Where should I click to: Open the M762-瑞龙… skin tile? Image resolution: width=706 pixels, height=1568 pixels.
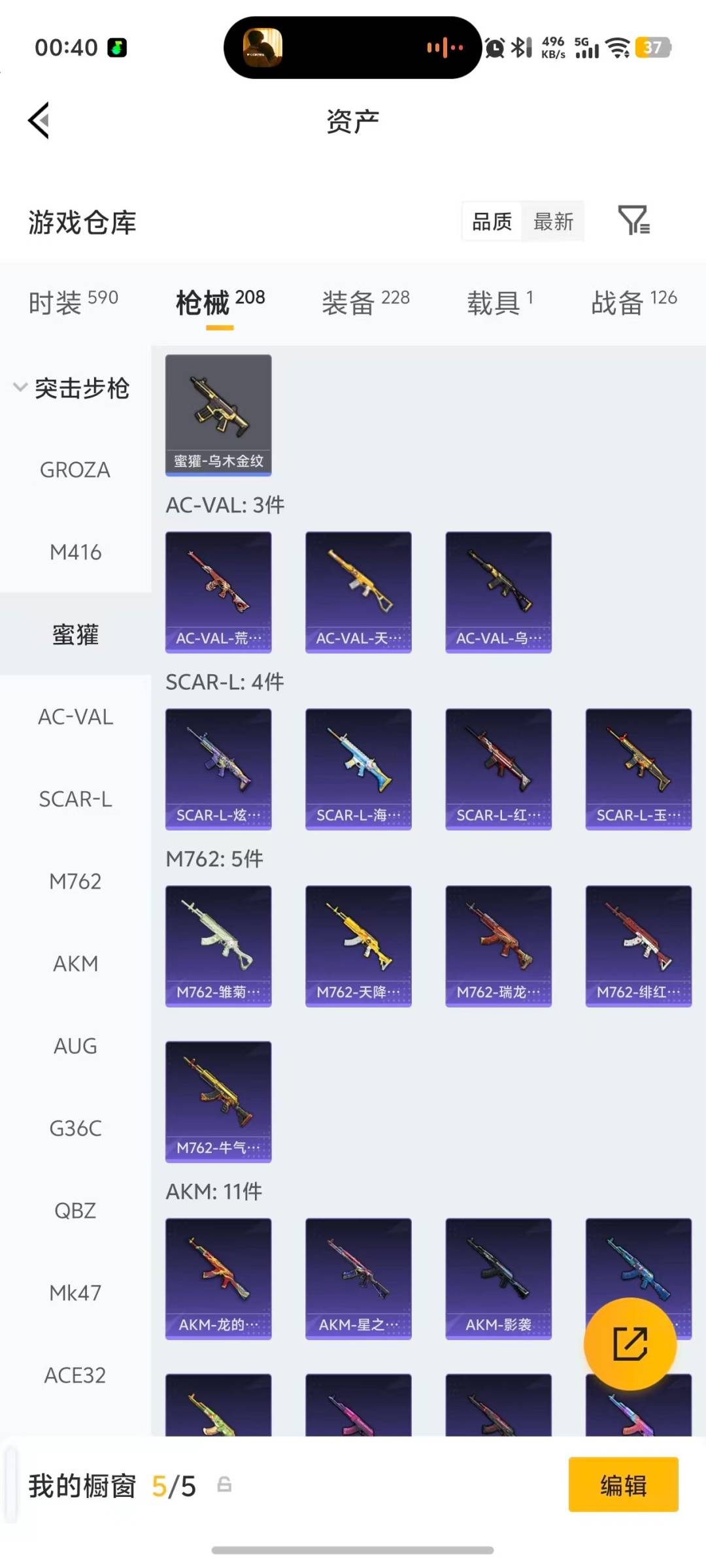click(498, 946)
